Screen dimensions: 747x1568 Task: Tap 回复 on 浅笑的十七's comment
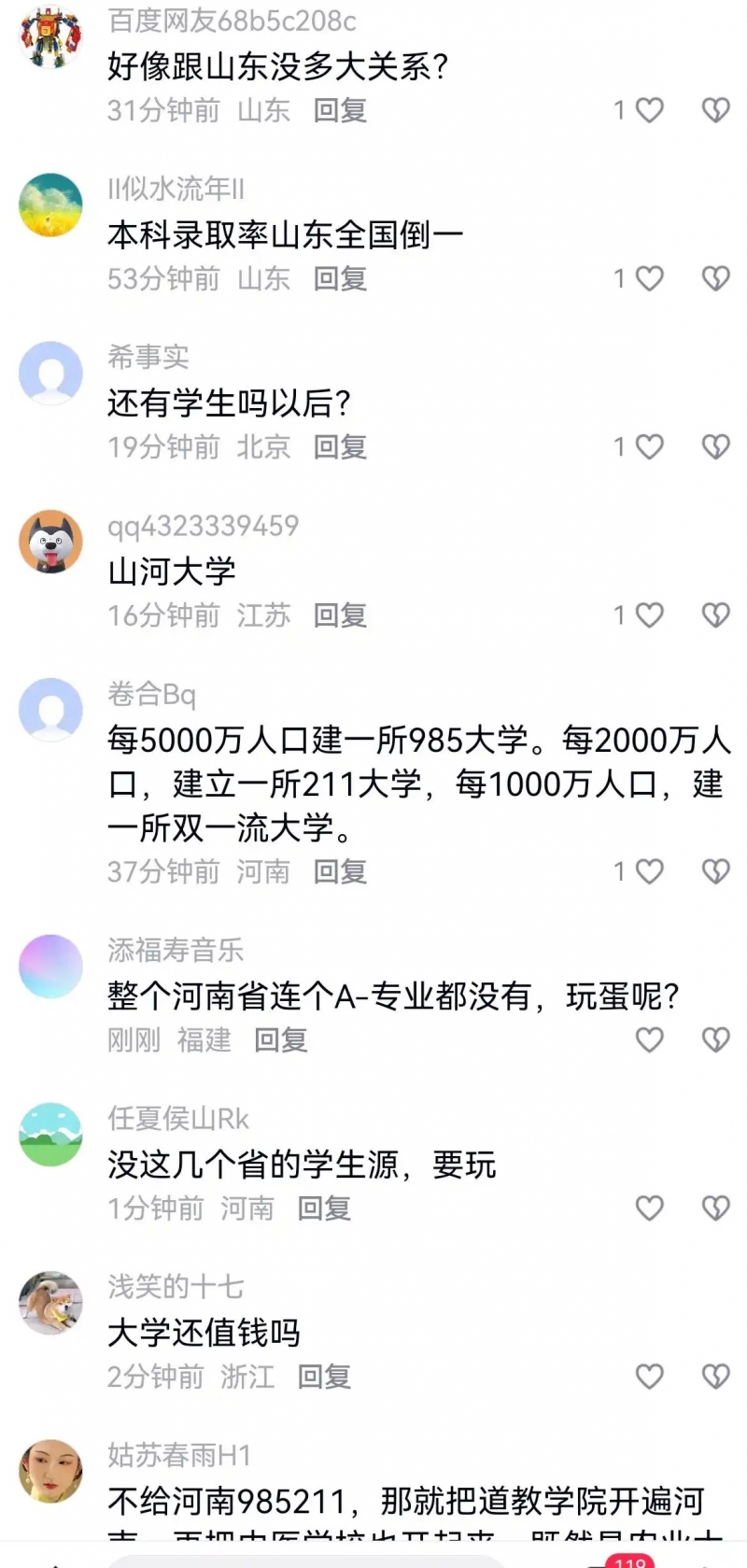click(322, 1377)
